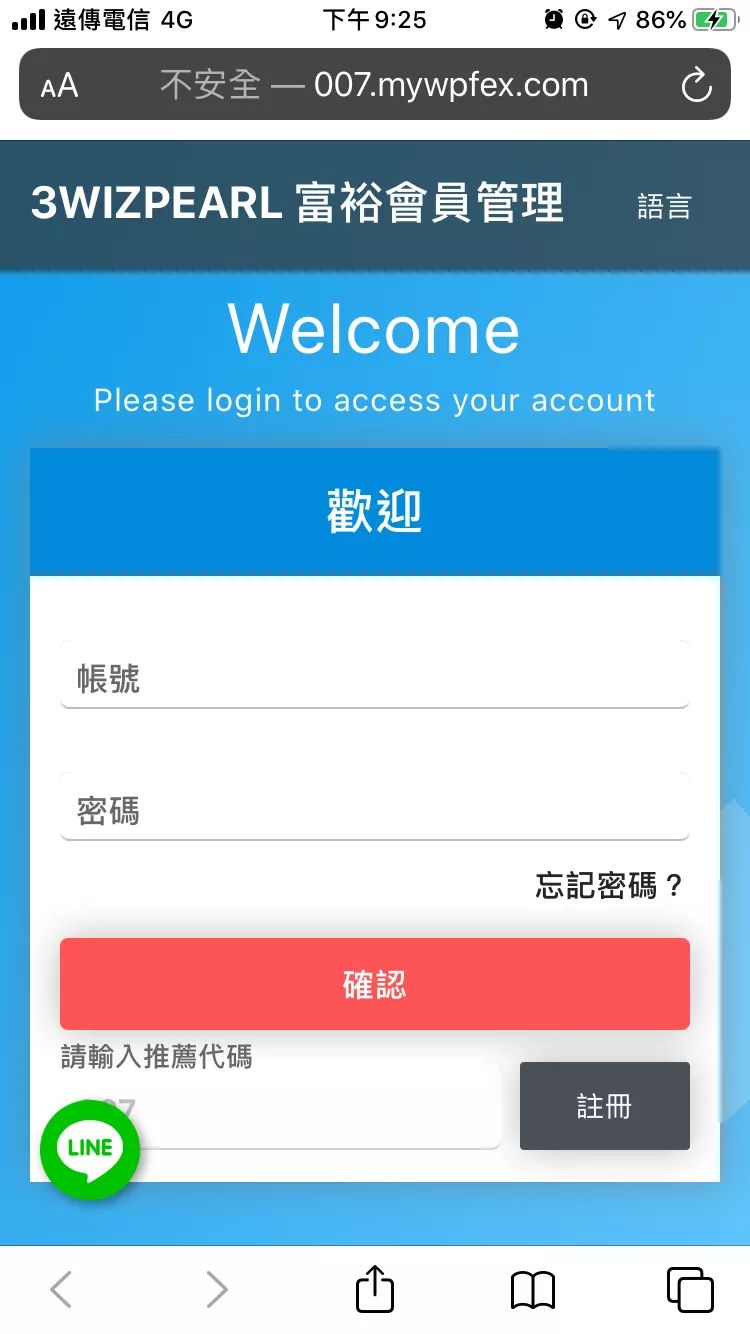The width and height of the screenshot is (750, 1334).
Task: Open Safari's AA text size menu
Action: [59, 86]
